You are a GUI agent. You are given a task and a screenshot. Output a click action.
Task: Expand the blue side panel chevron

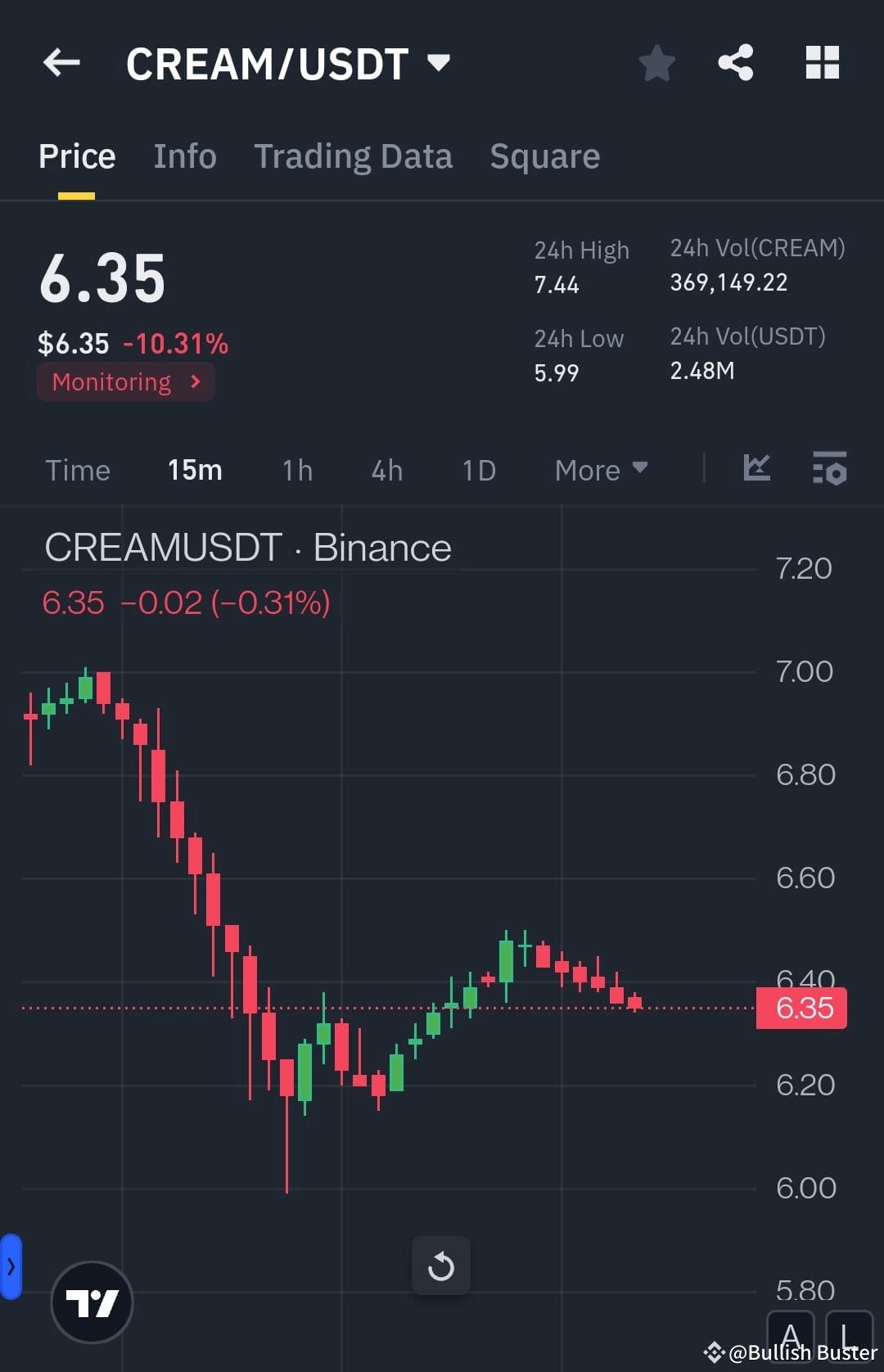click(x=11, y=1264)
